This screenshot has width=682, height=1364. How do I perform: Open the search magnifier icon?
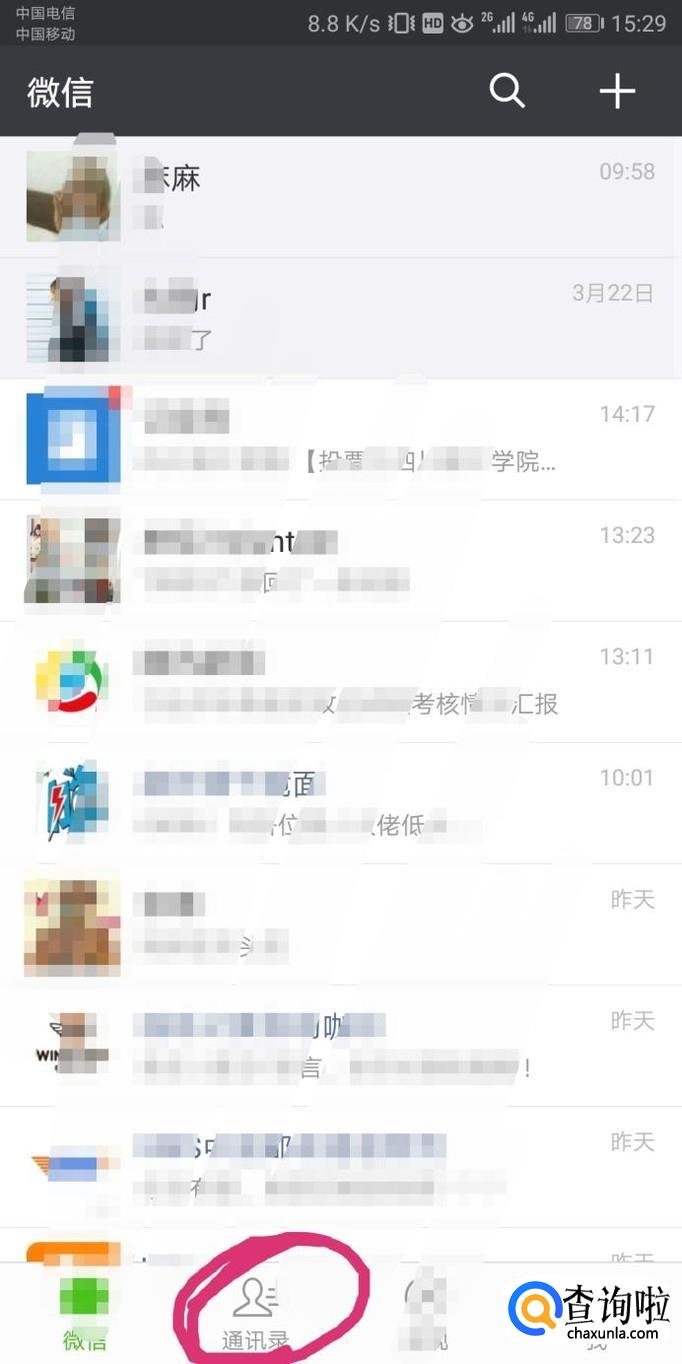tap(507, 91)
